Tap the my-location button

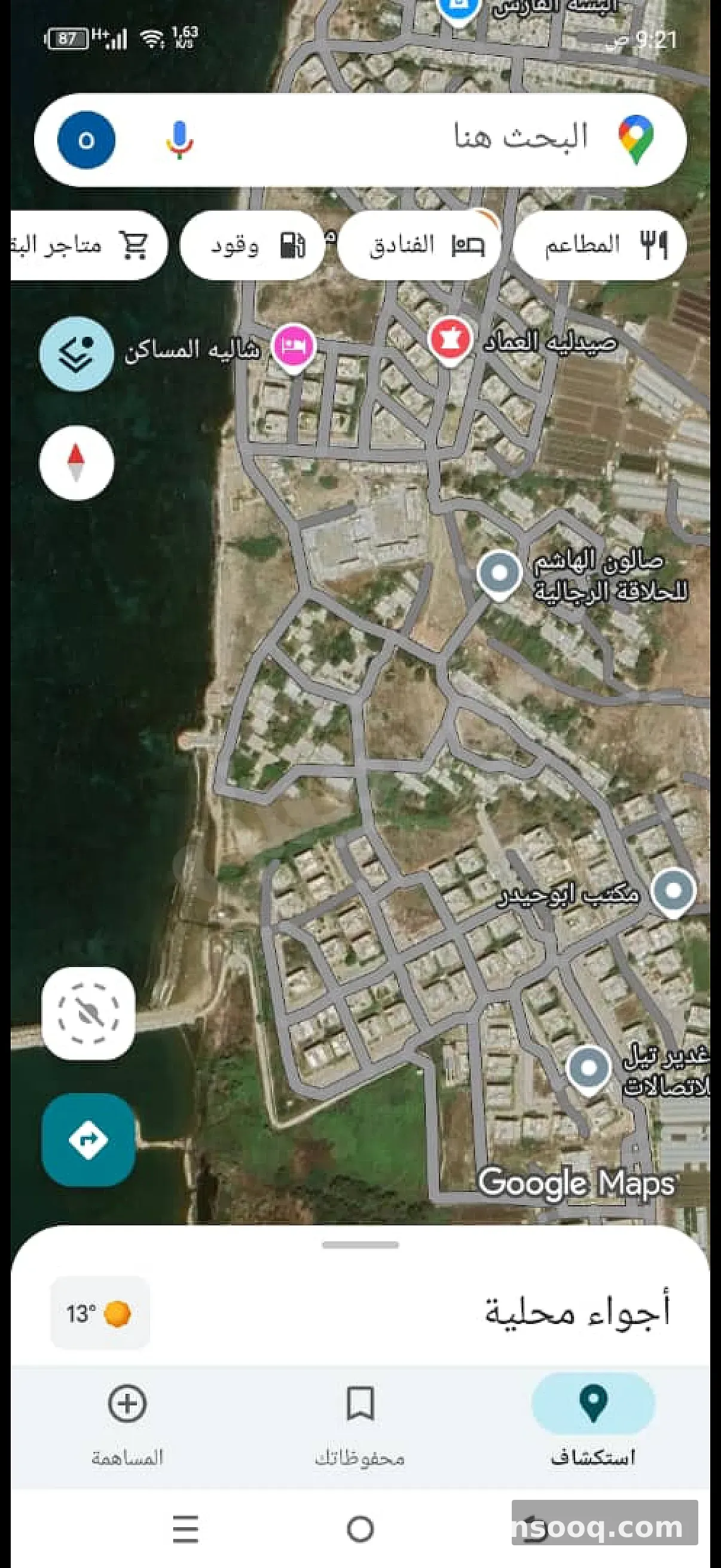89,1014
